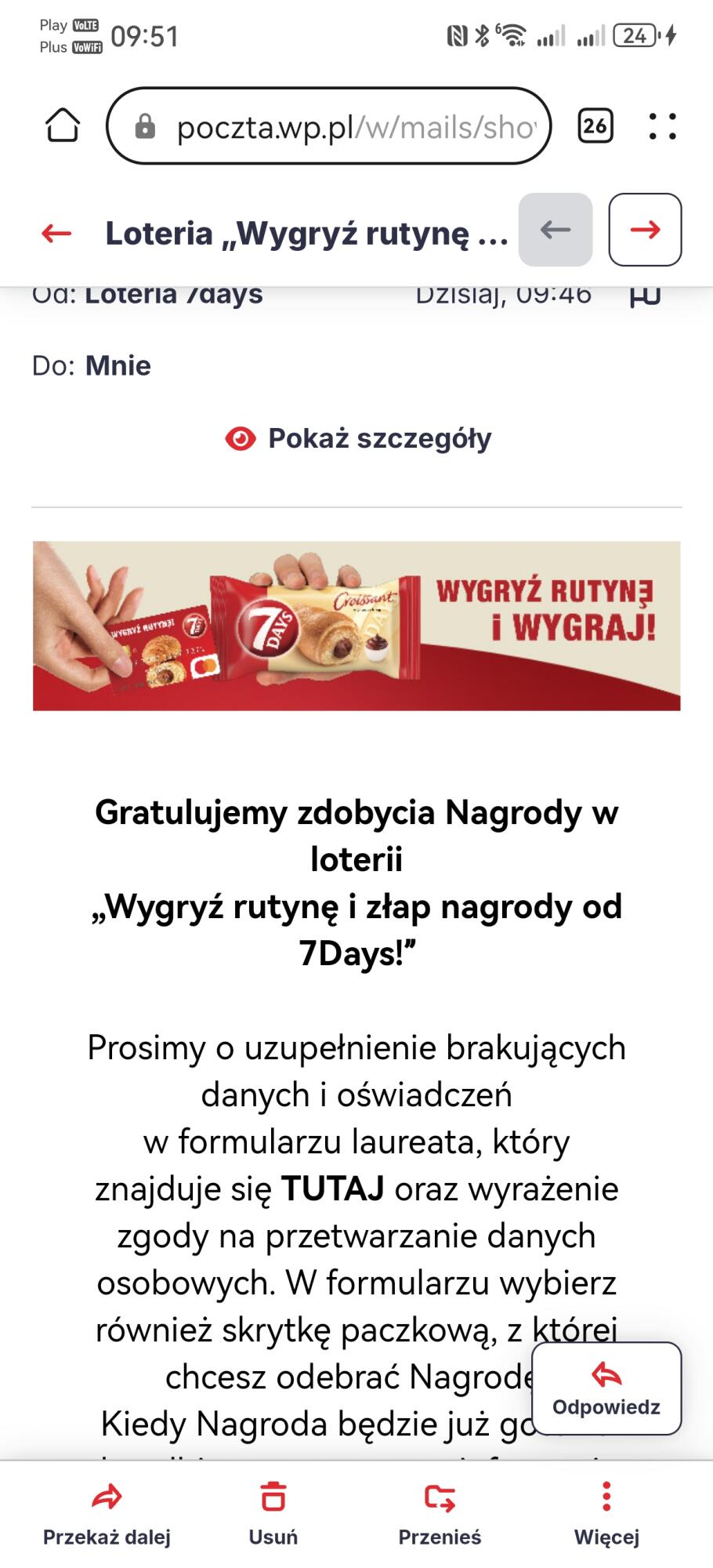This screenshot has height=1568, width=713.
Task: Expand Pokaż szczegóły message details
Action: pos(358,438)
